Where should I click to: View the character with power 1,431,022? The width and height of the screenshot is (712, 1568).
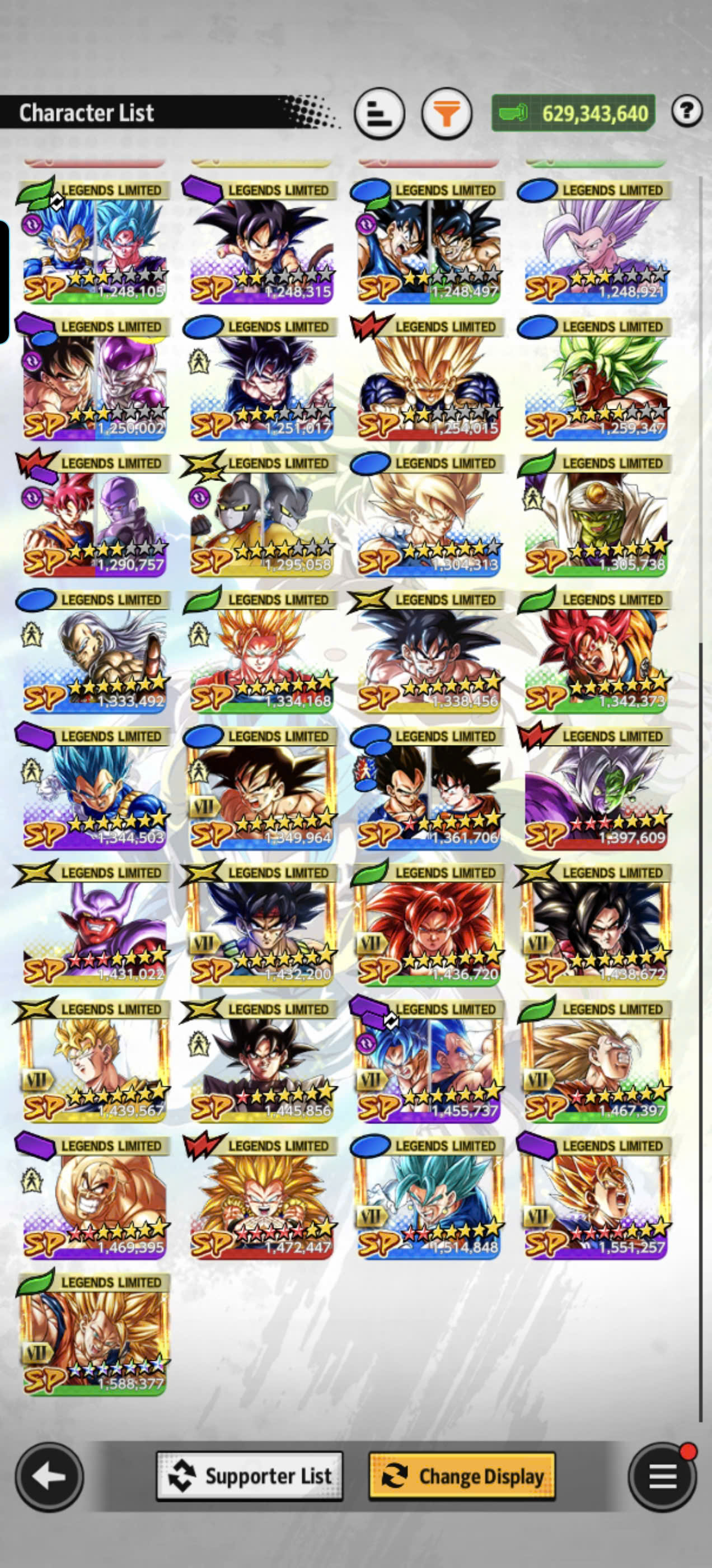point(93,923)
